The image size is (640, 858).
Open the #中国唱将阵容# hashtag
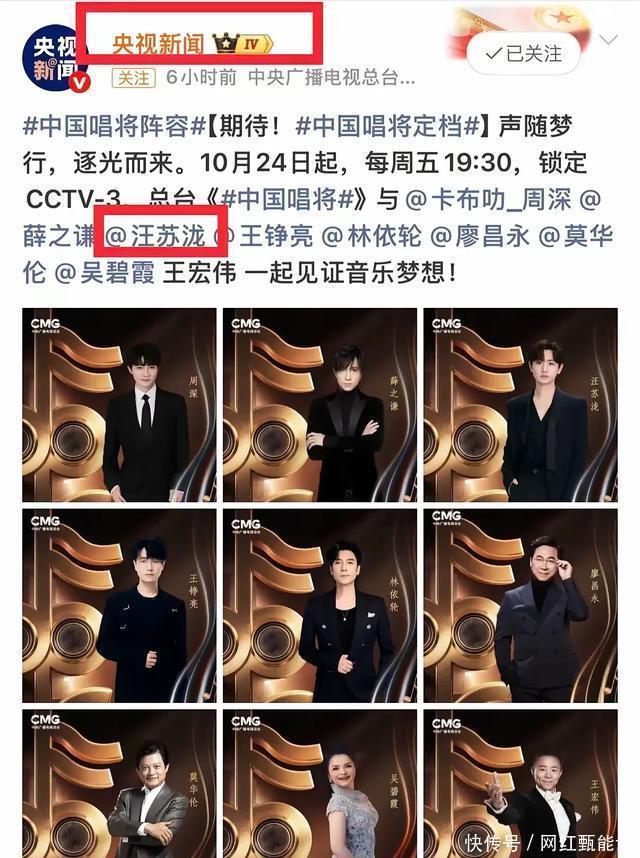pos(114,127)
